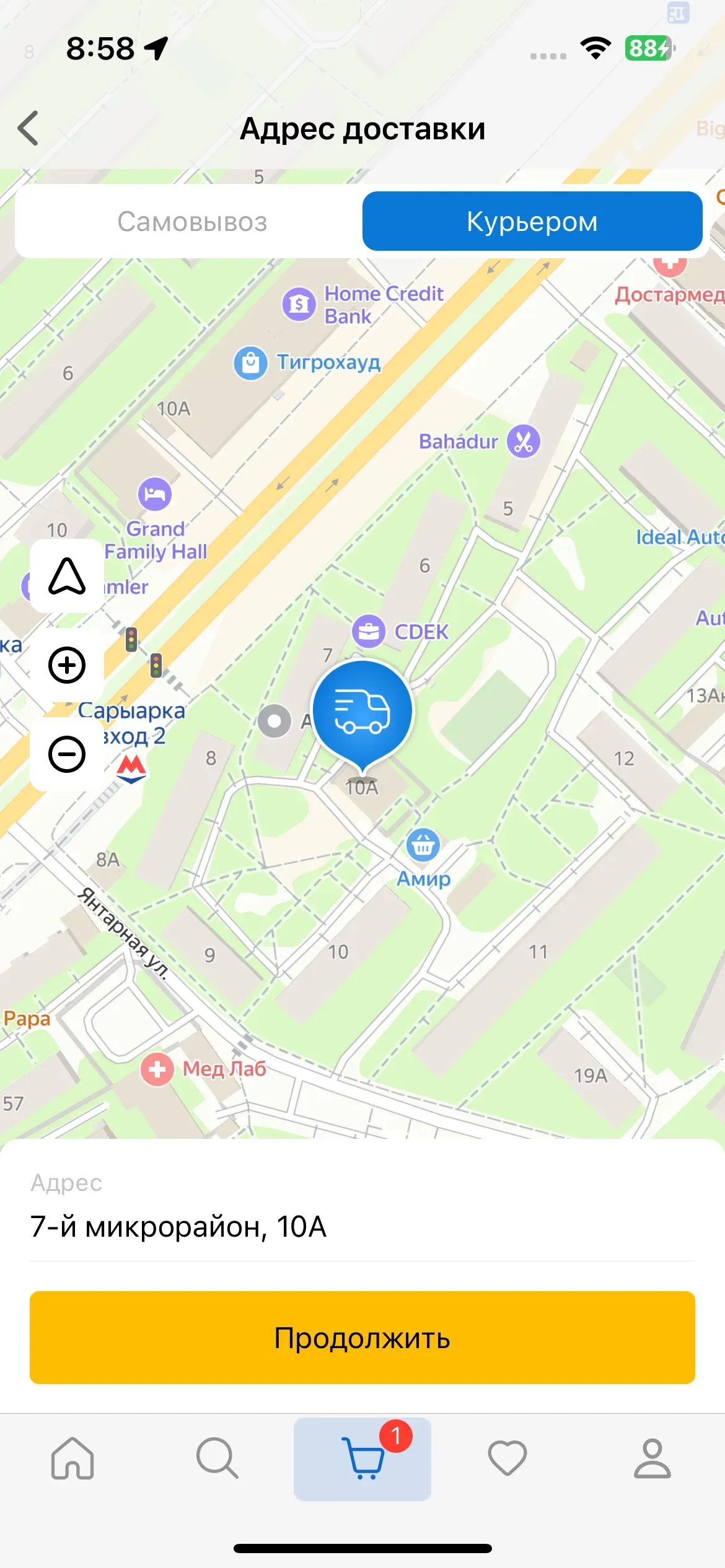Screen dimensions: 725x1568
Task: Open the search tab
Action: click(217, 1458)
